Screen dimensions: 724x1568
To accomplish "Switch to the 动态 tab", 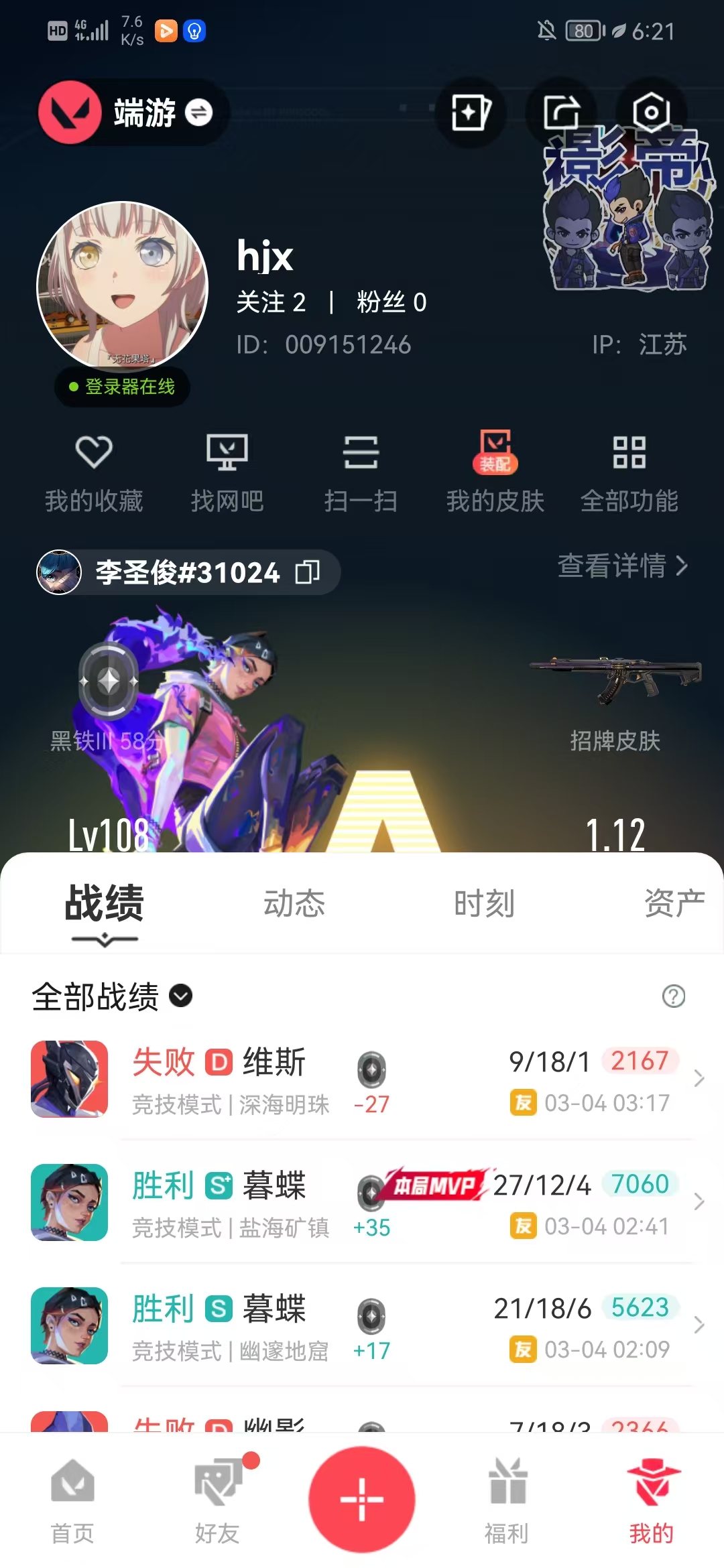I will point(294,903).
